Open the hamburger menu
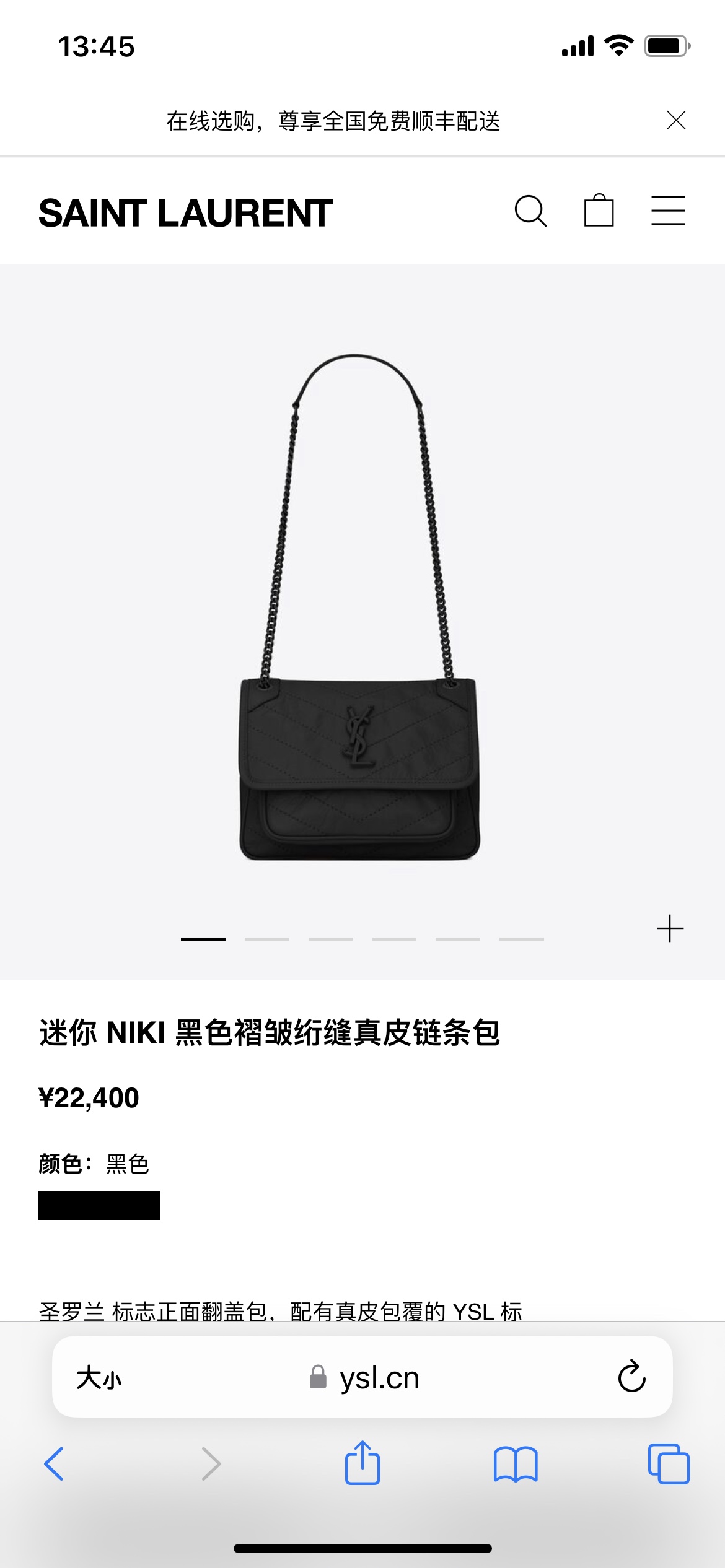Viewport: 725px width, 1568px height. click(668, 211)
